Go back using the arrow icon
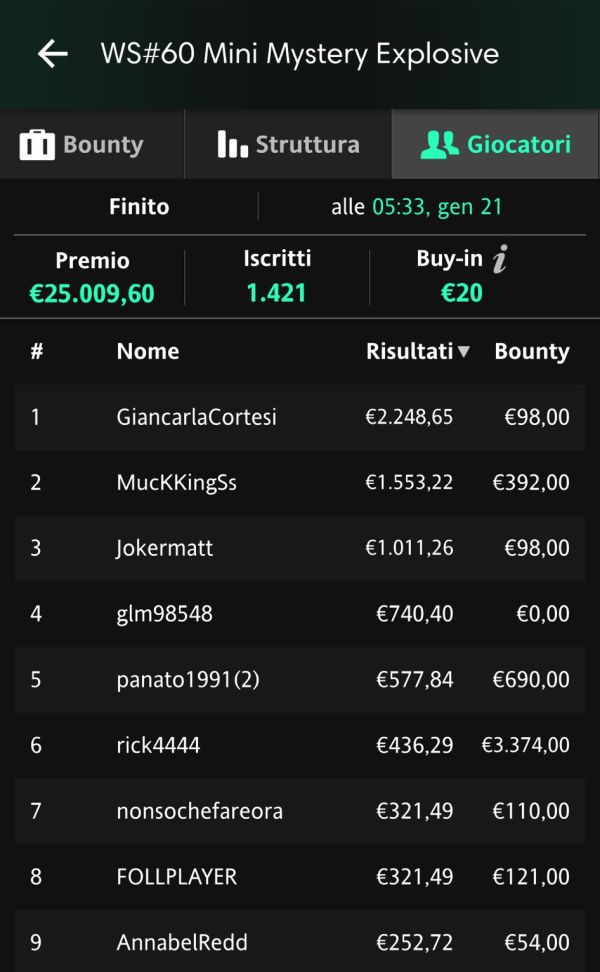This screenshot has height=972, width=600. 53,54
